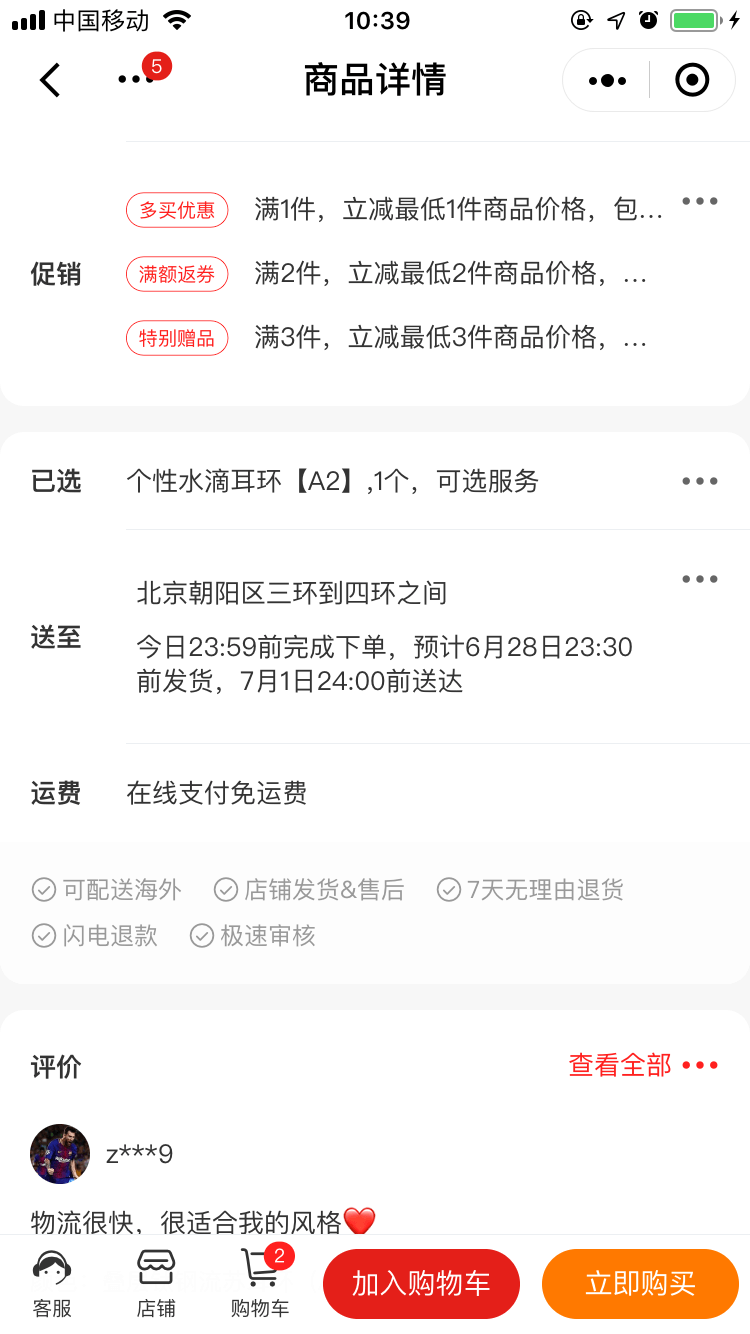Open the 购物车 shopping cart
Viewport: 750px width, 1334px height.
click(x=260, y=1283)
